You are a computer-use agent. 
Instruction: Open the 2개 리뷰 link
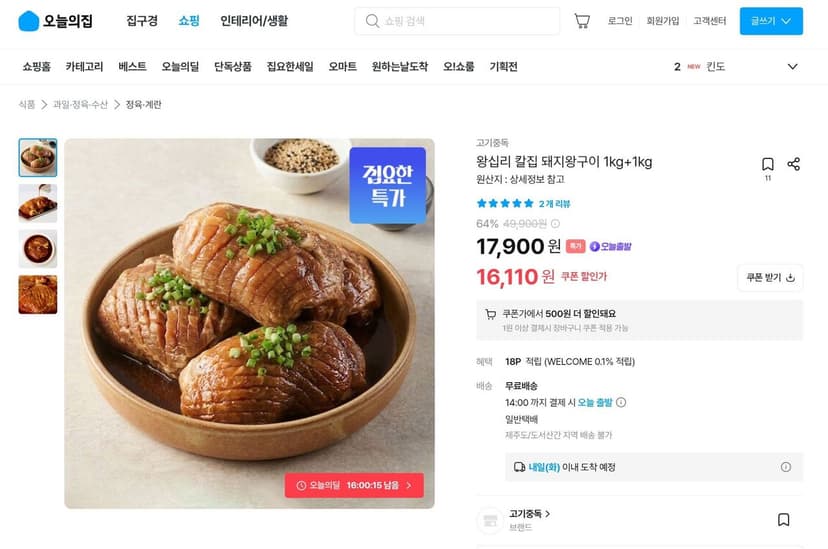tap(554, 204)
